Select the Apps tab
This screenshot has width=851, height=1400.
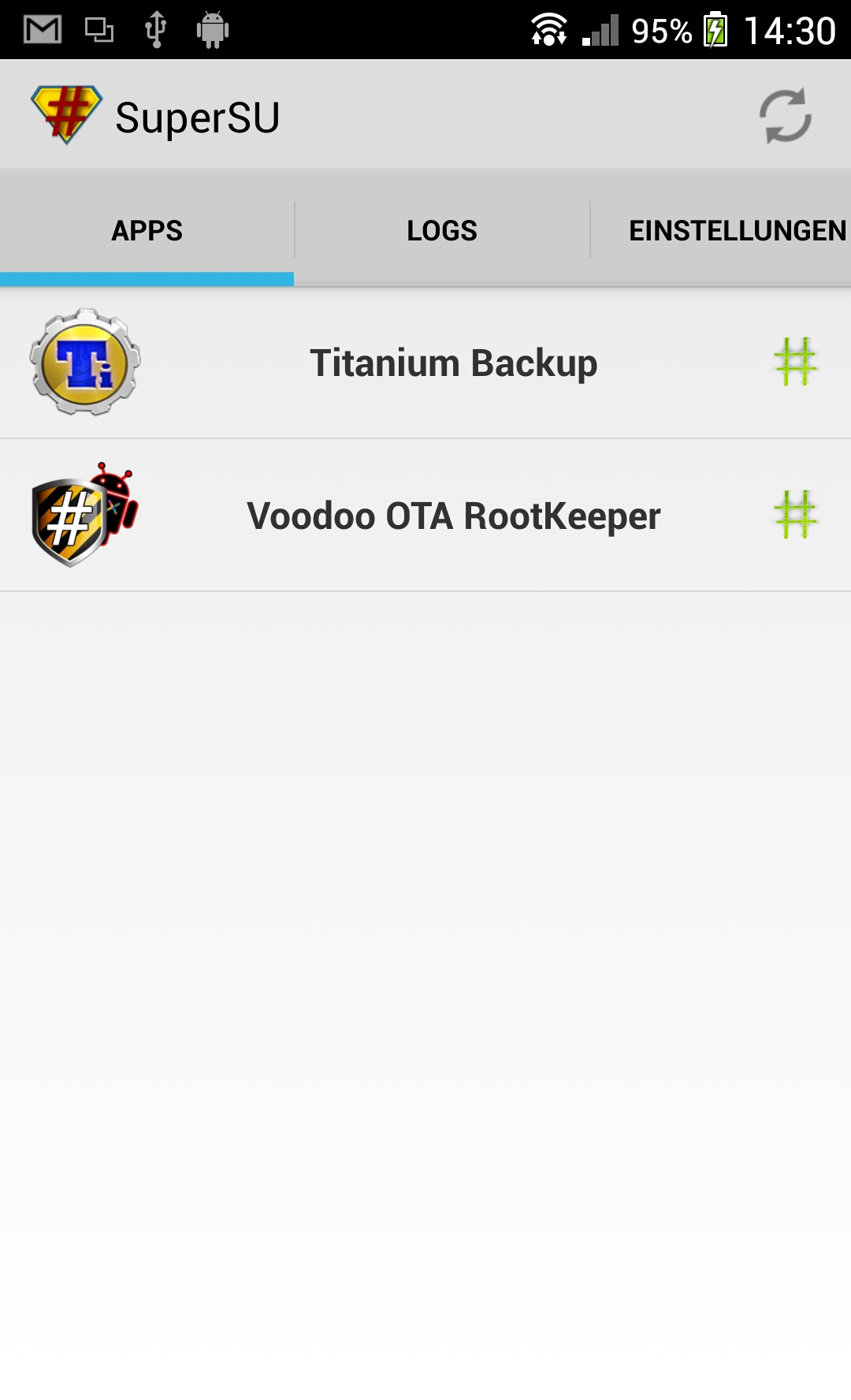(x=147, y=230)
